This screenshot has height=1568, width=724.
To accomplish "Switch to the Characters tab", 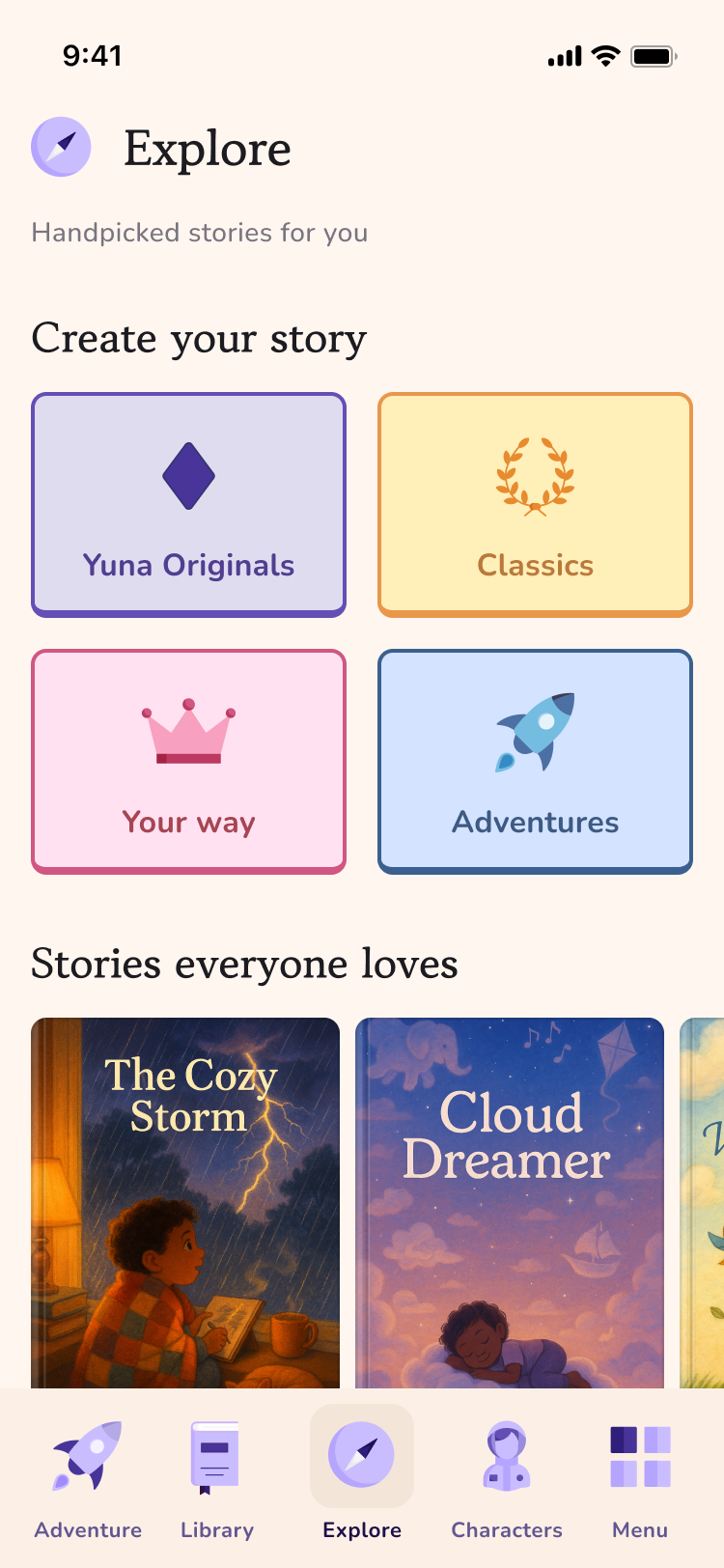I will 507,1477.
